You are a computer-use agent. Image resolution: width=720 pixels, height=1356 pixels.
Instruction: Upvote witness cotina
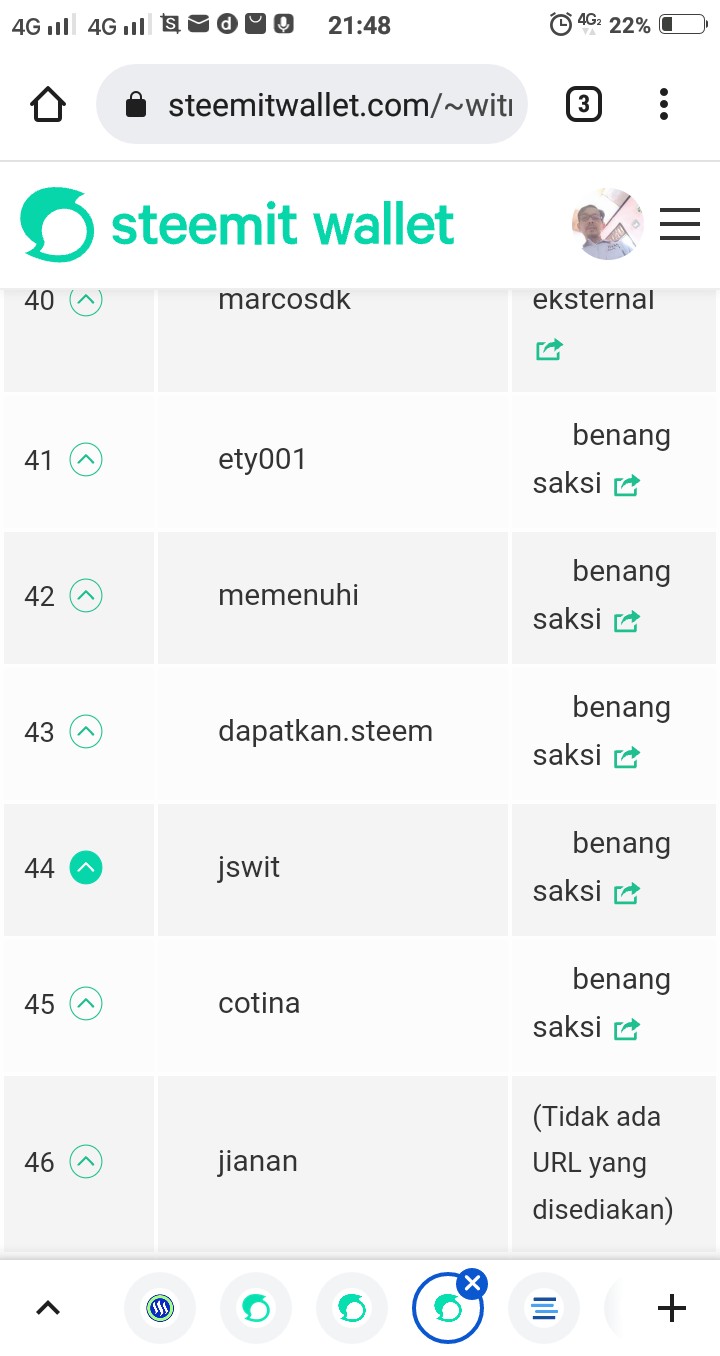coord(86,1003)
